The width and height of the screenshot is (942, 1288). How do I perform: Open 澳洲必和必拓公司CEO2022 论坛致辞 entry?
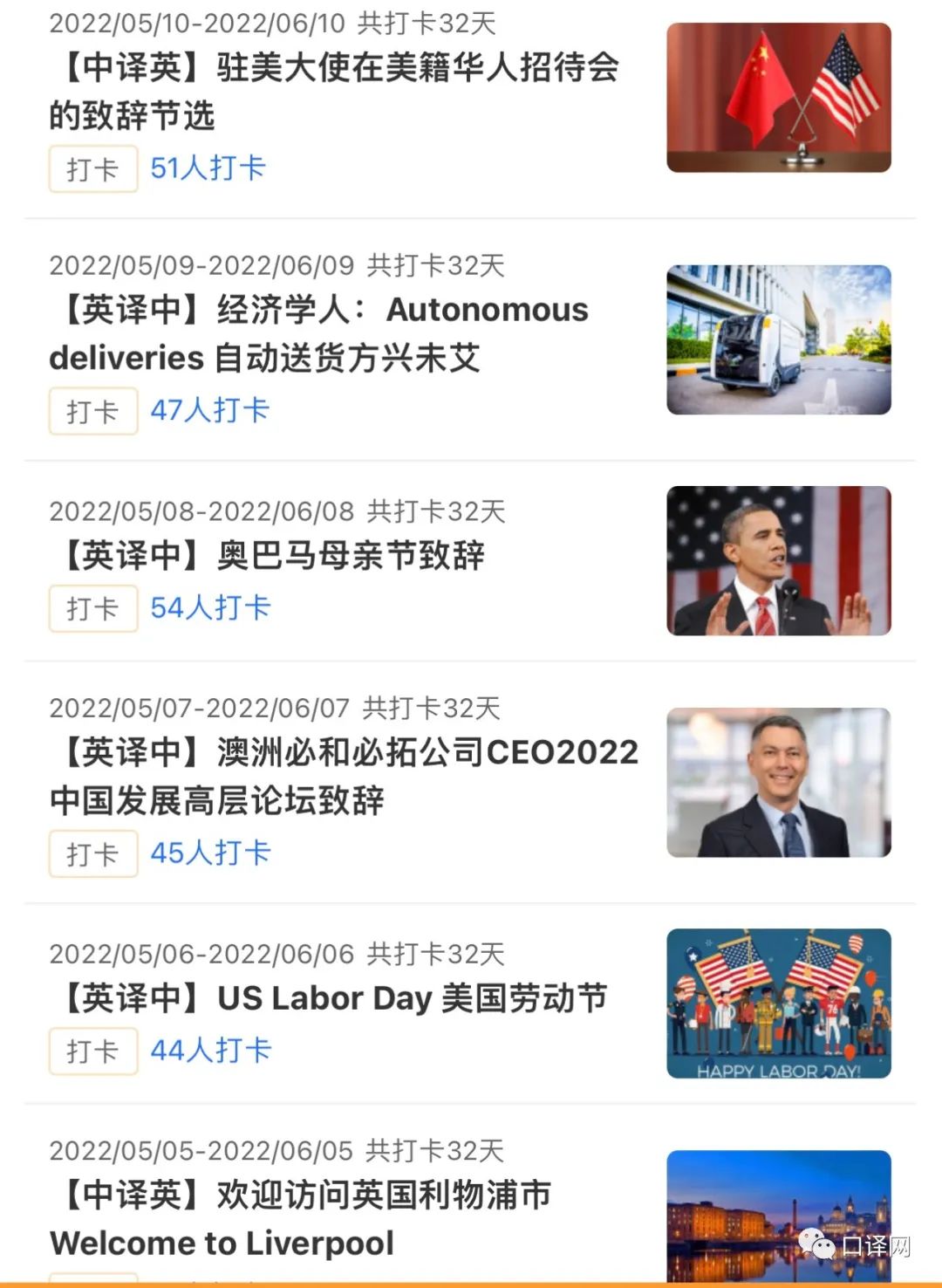pos(344,776)
